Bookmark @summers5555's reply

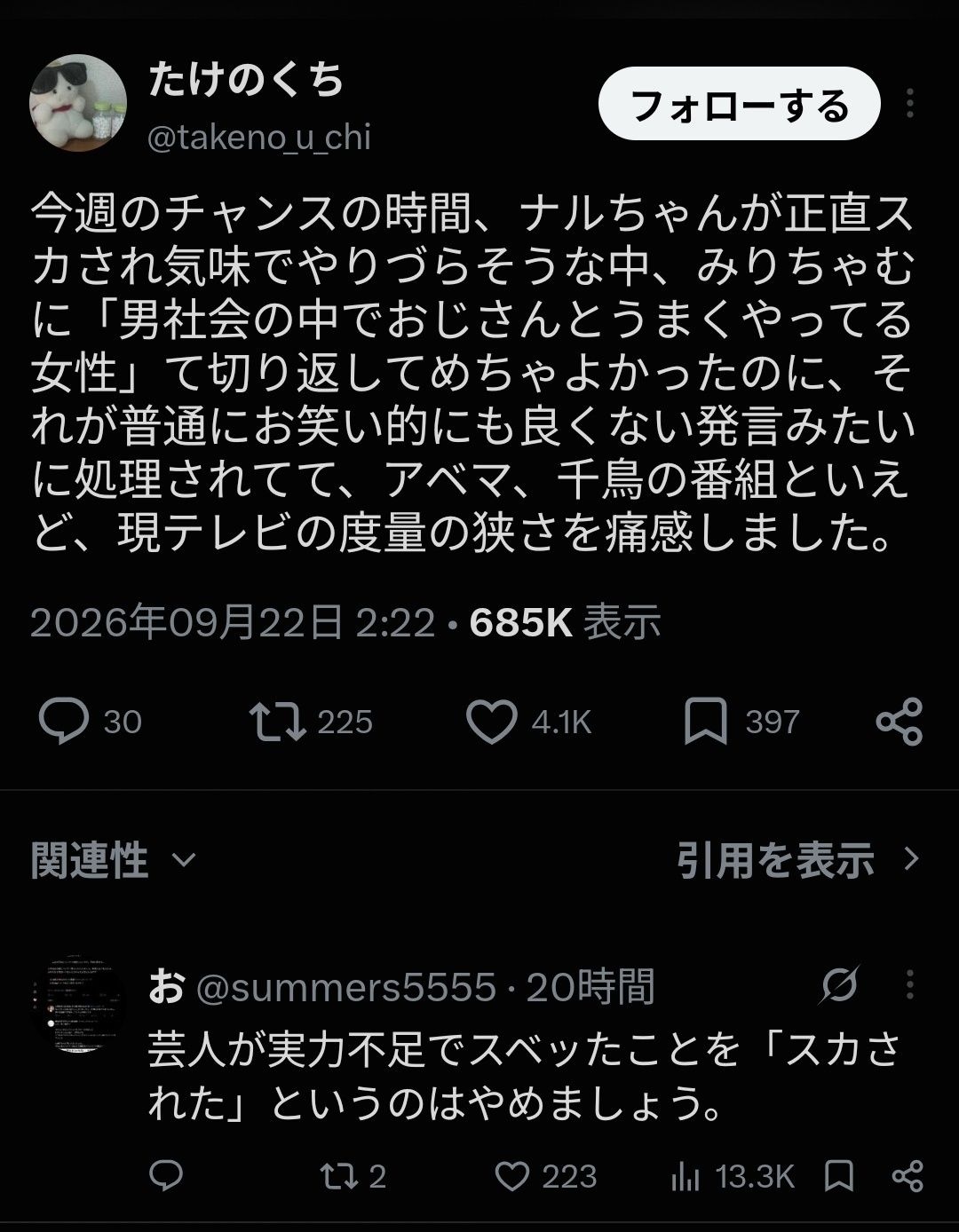pos(839,1176)
